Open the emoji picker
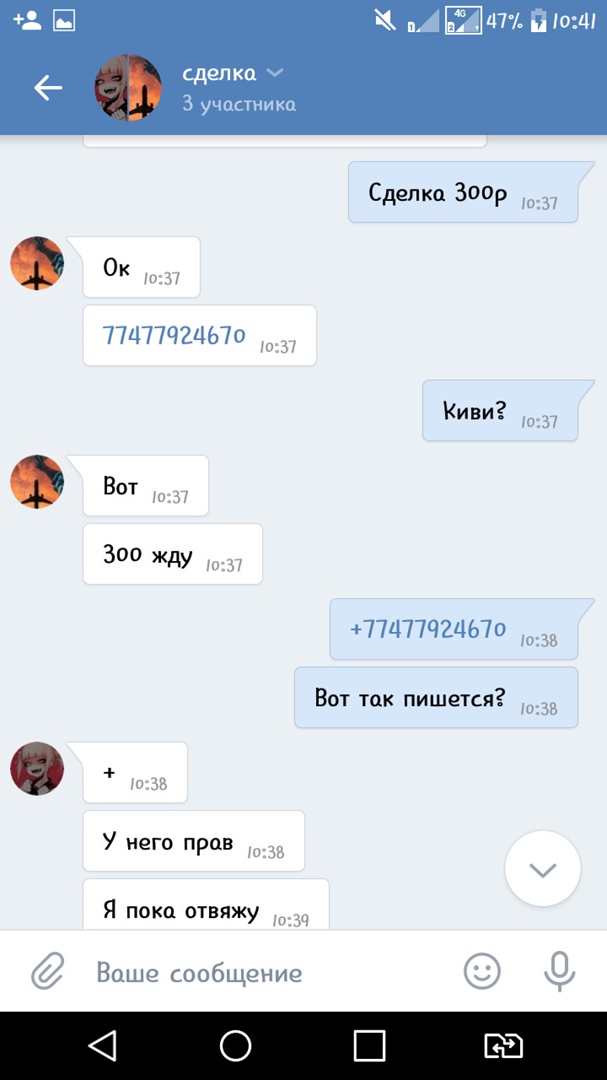Screen dimensions: 607x1080 pyautogui.click(x=482, y=972)
